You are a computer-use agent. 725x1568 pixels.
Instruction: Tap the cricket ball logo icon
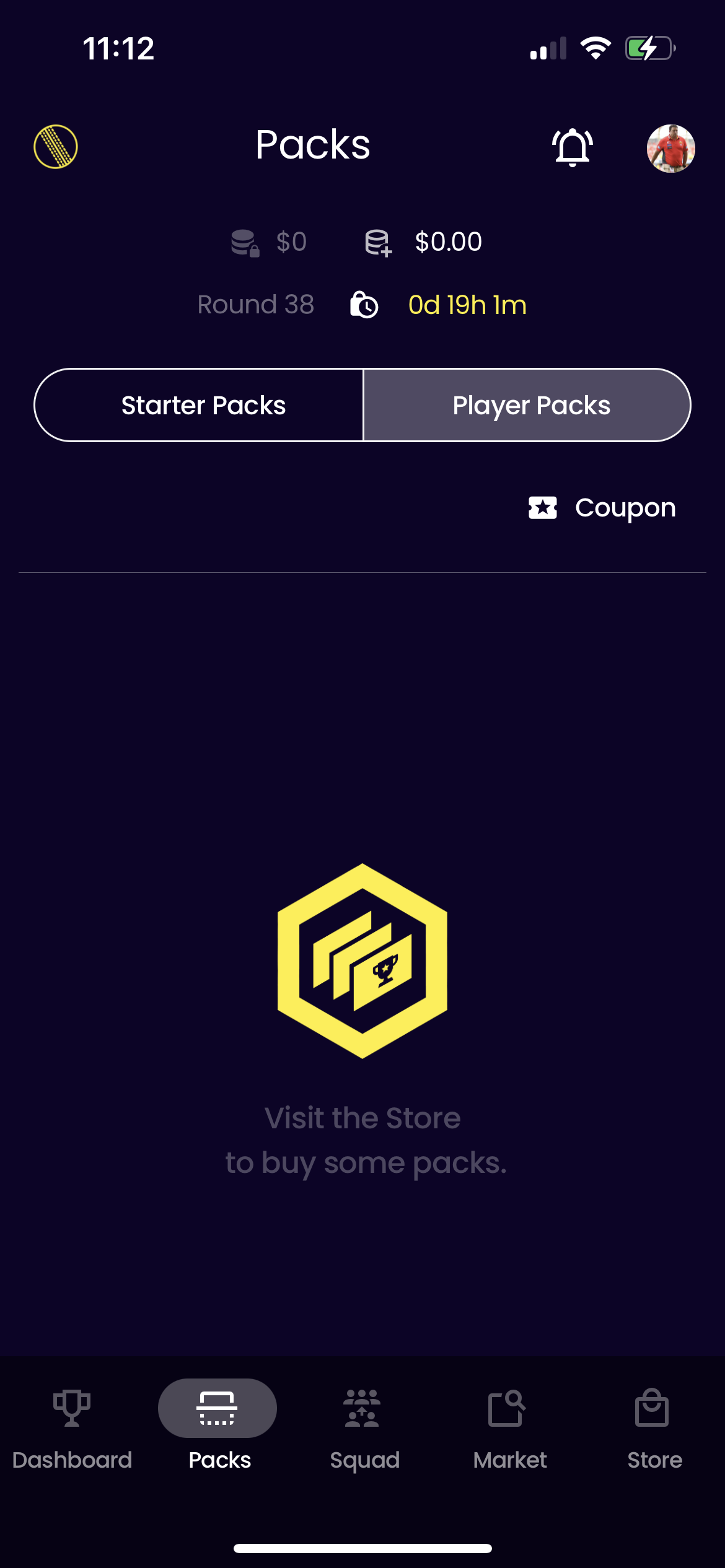55,147
